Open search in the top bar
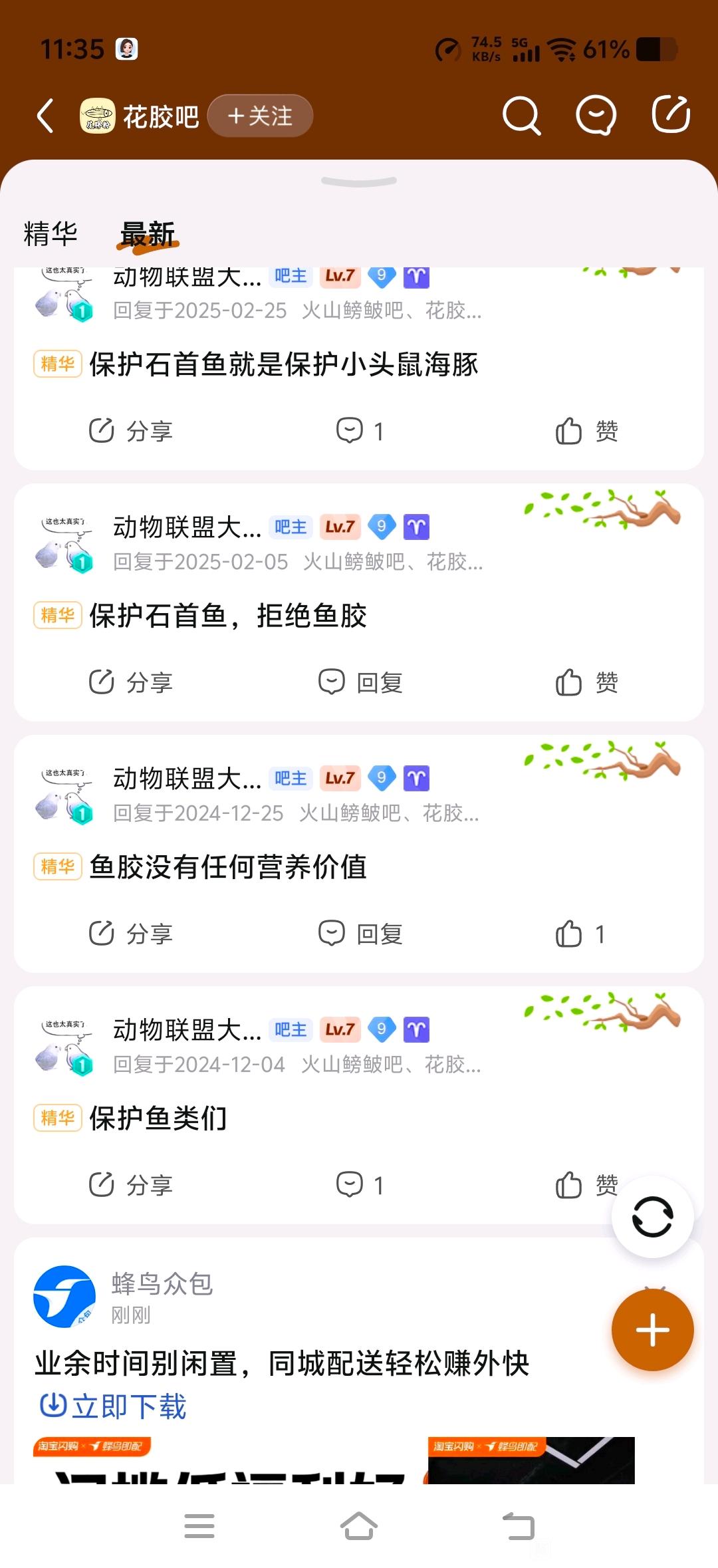 pyautogui.click(x=521, y=116)
